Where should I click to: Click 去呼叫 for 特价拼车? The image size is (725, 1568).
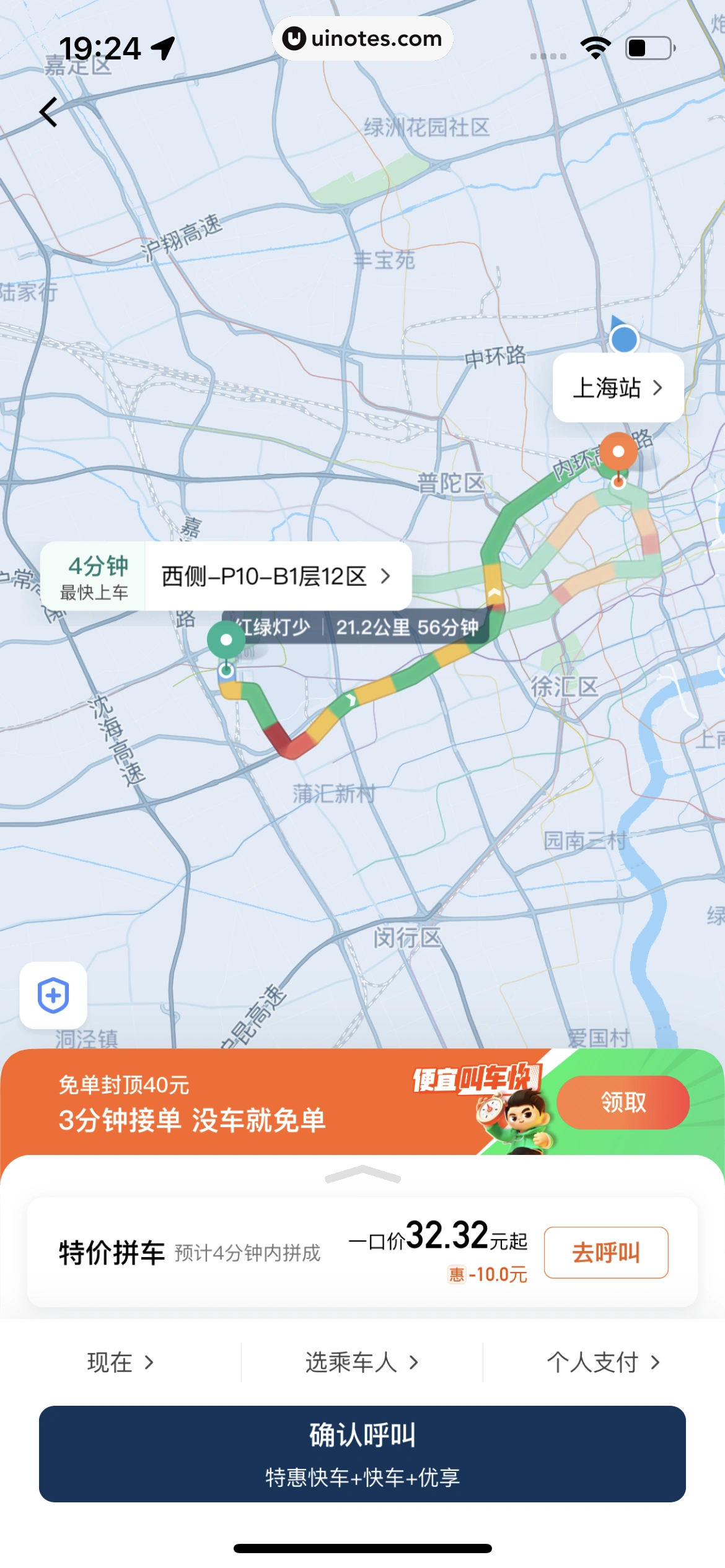tap(605, 1252)
